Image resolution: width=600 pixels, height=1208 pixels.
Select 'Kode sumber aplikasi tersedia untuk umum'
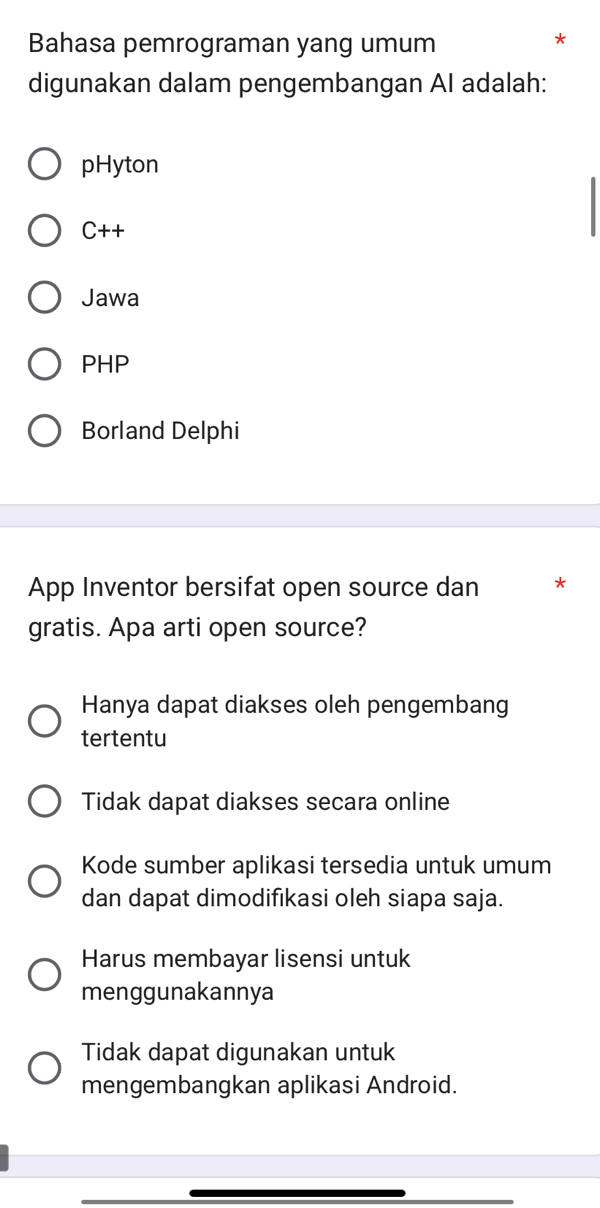click(44, 881)
